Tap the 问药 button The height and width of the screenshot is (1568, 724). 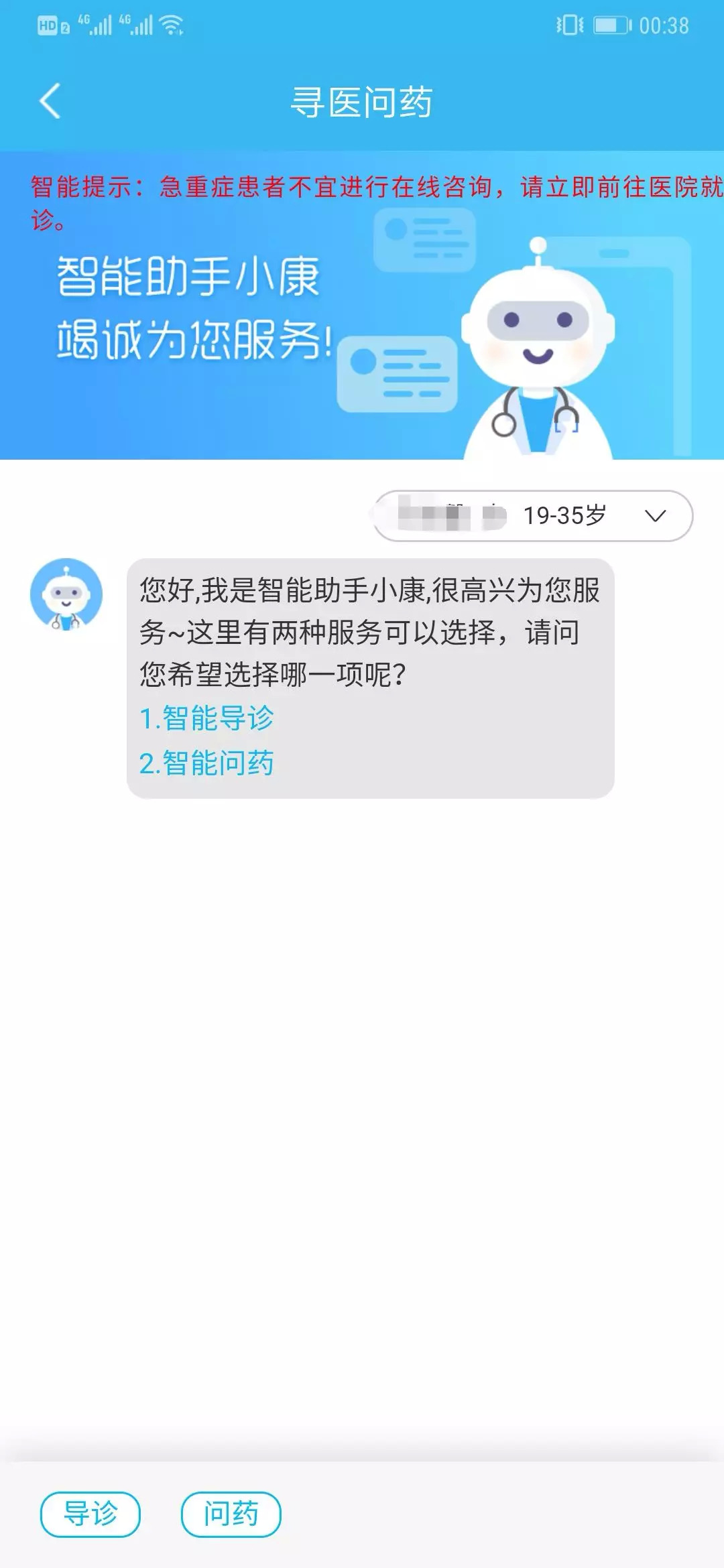click(231, 1514)
